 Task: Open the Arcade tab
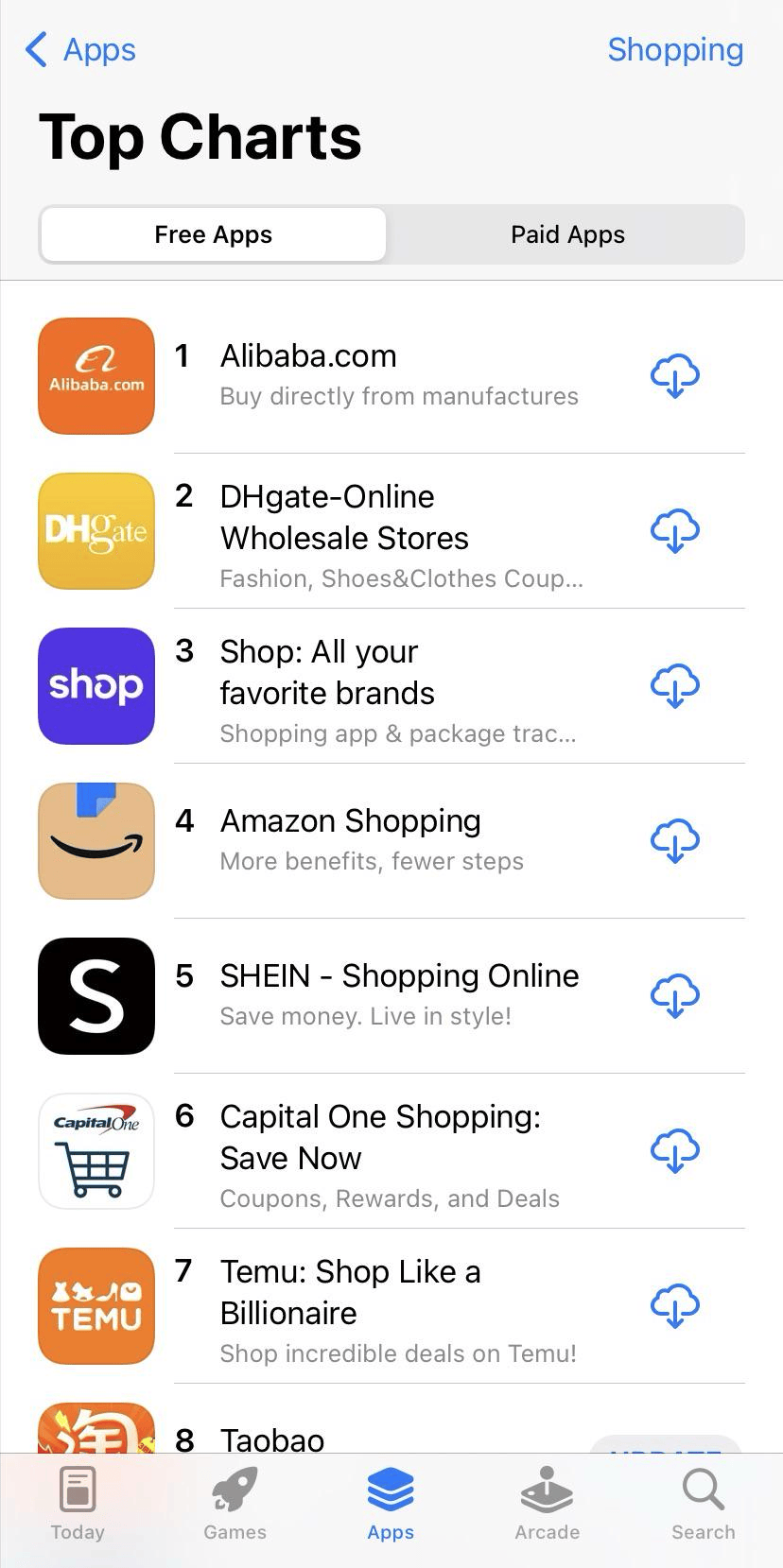547,1505
